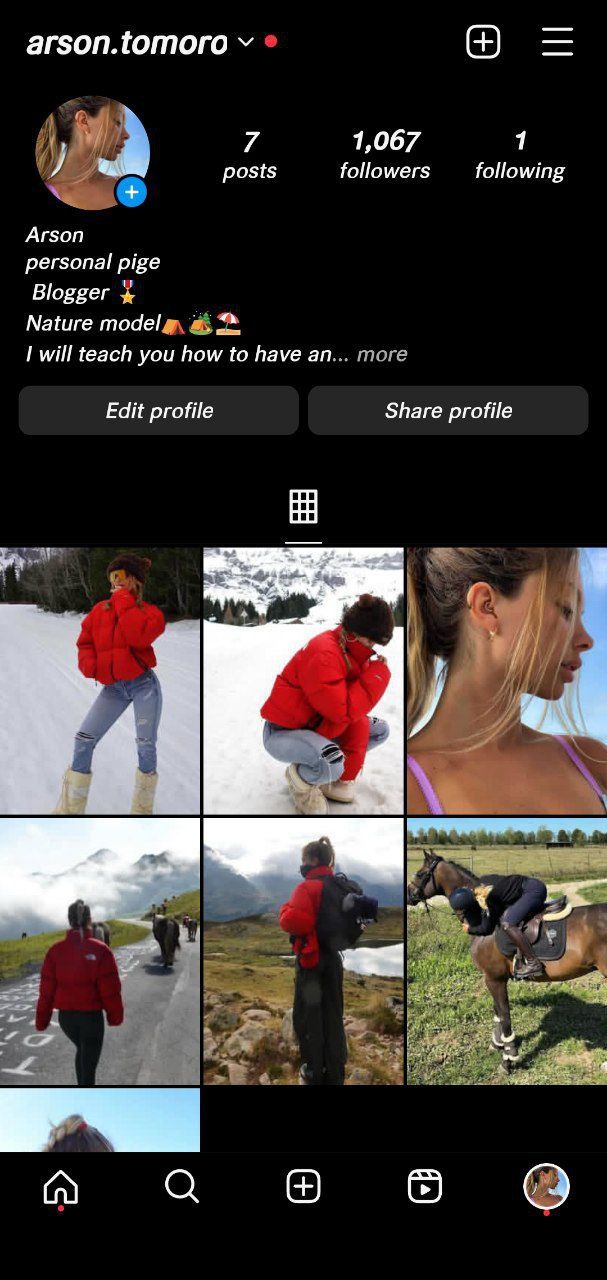The width and height of the screenshot is (607, 1280).
Task: Open the account switcher next to arson.tomoro
Action: 245,43
